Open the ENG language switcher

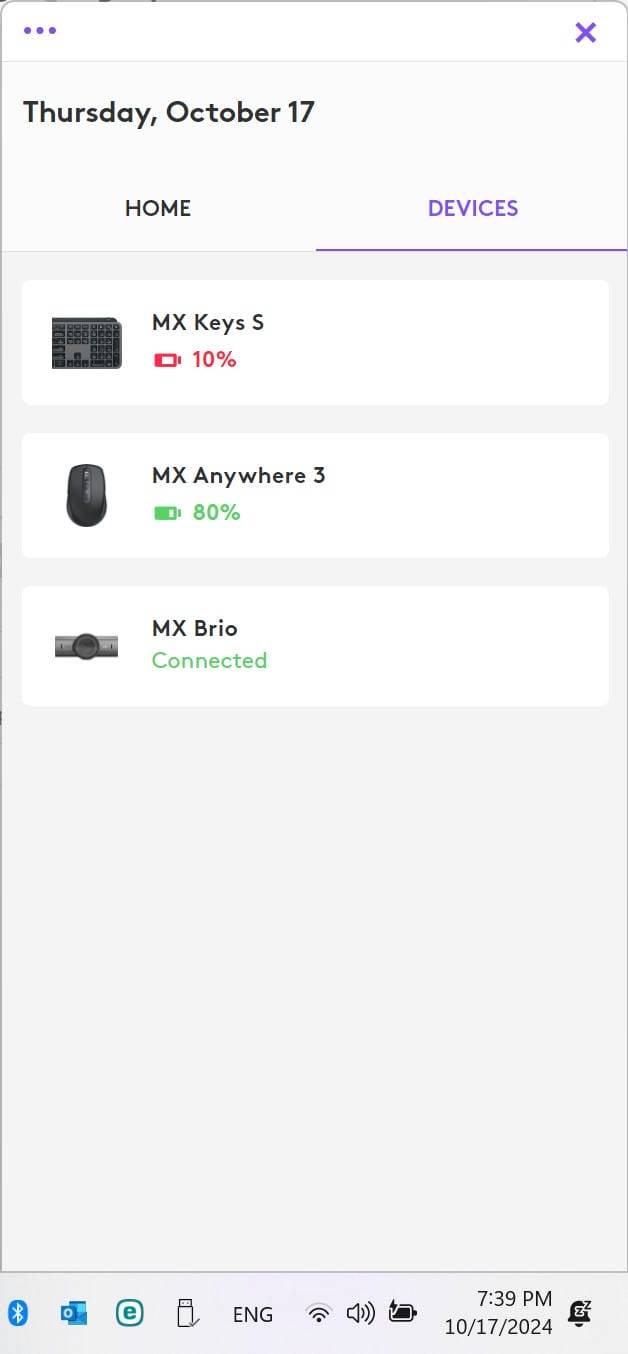pyautogui.click(x=252, y=1314)
